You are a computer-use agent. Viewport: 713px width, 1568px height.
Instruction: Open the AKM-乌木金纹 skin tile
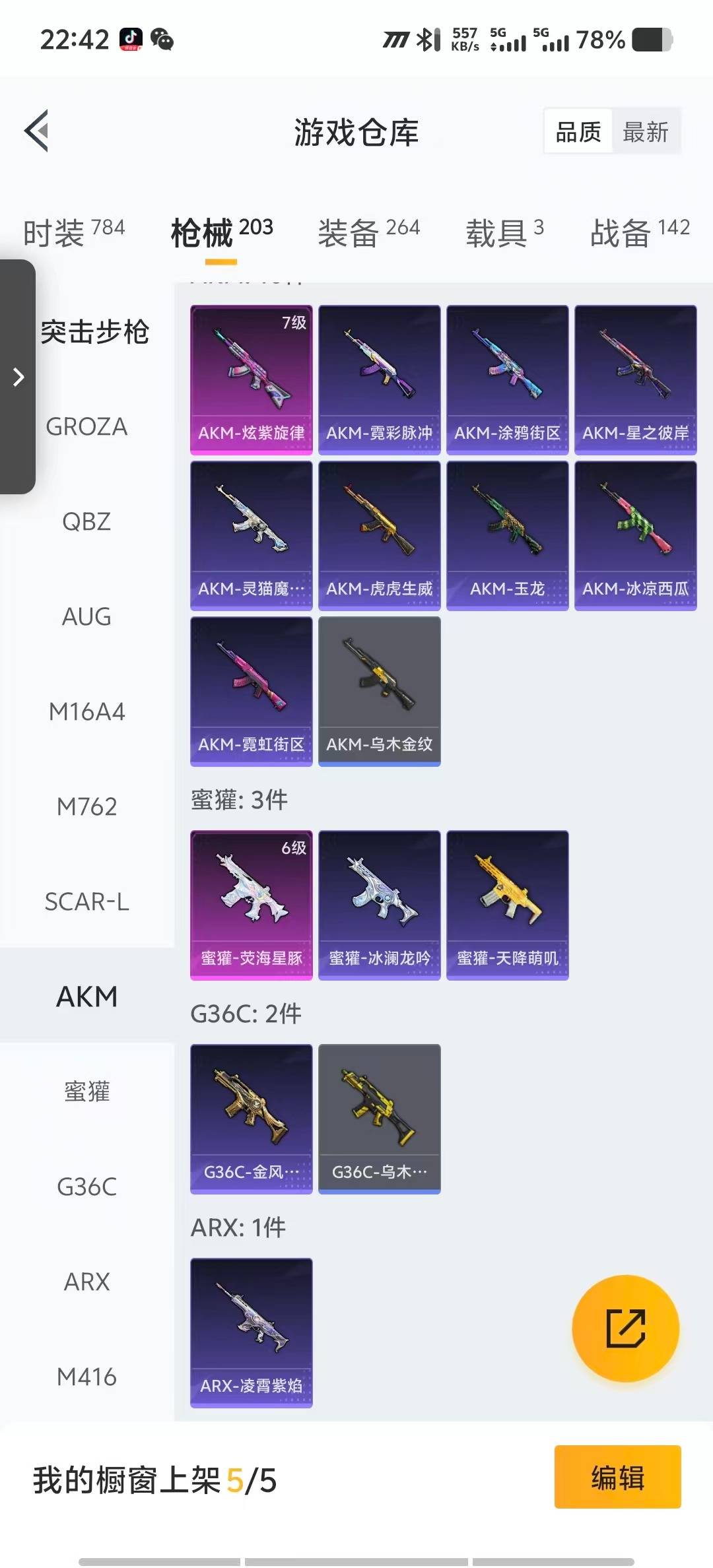pos(379,691)
